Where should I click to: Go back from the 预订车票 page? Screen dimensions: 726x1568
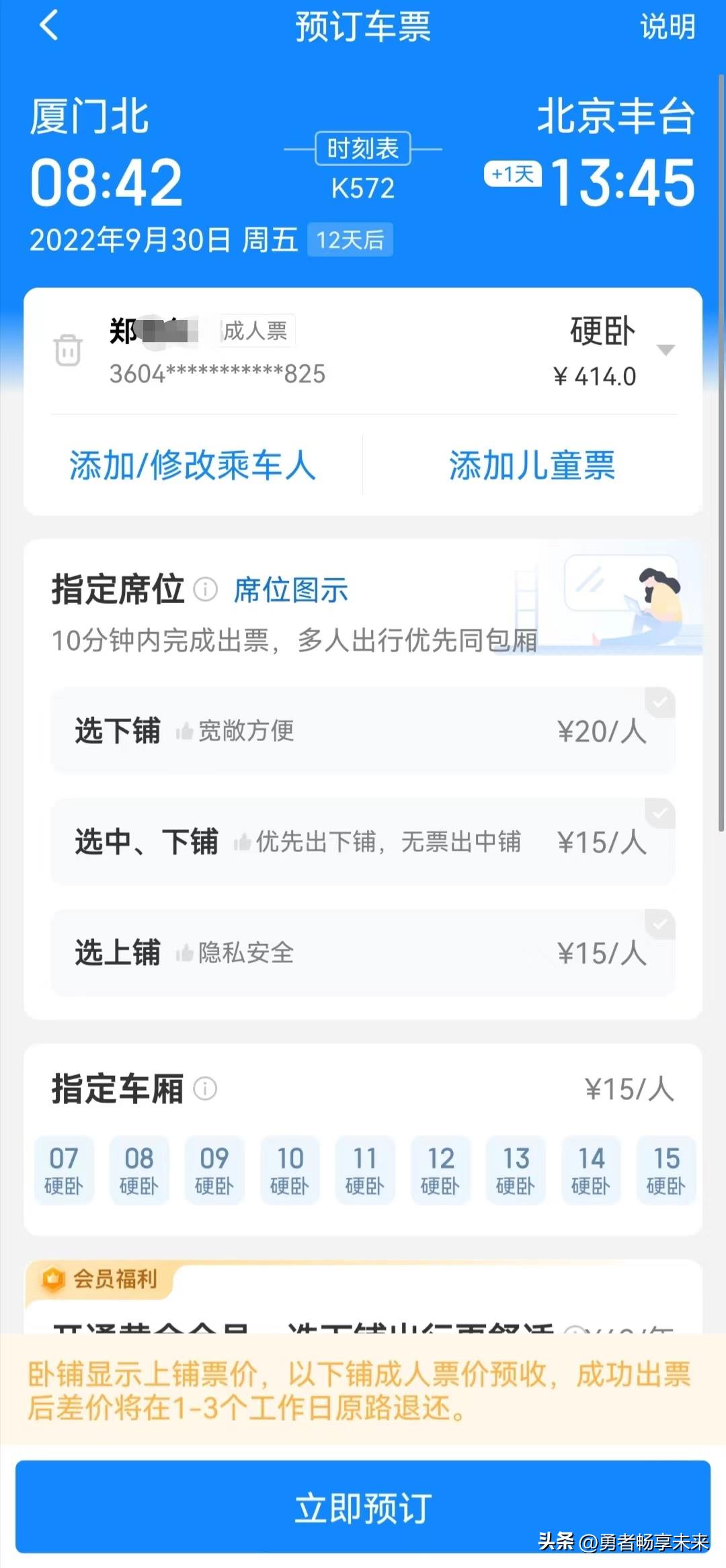[x=49, y=27]
